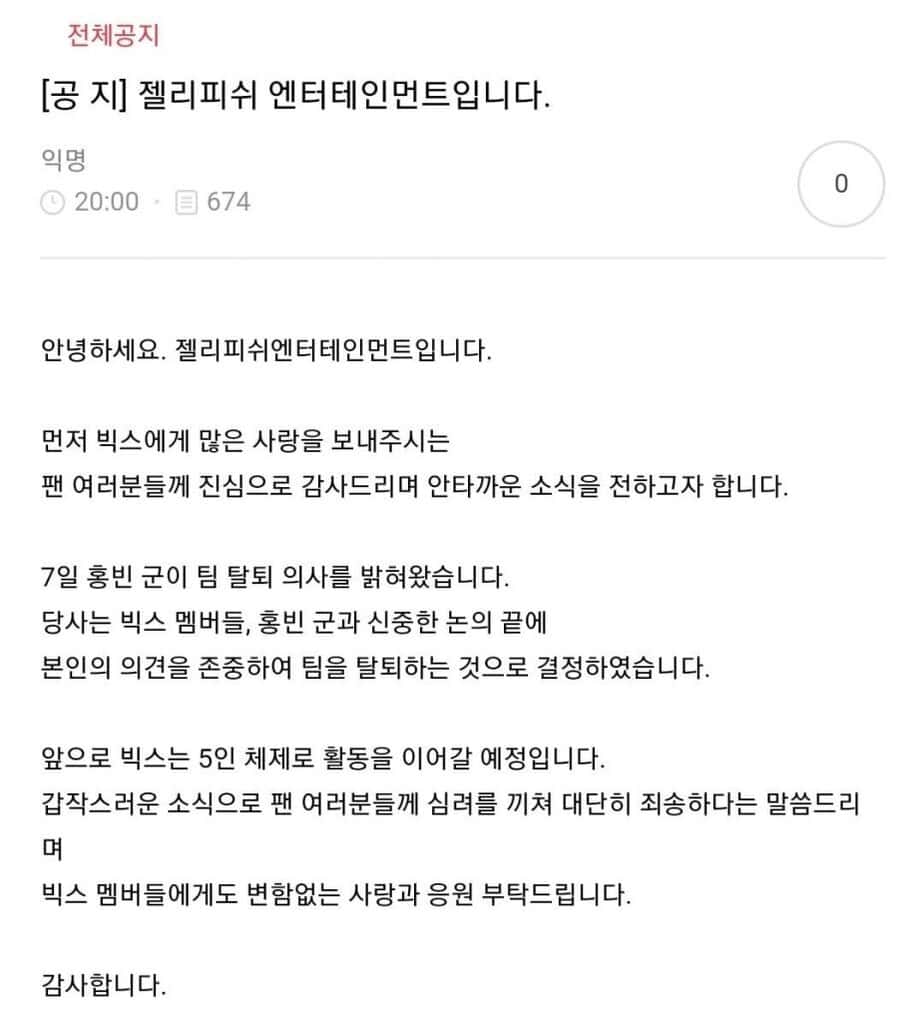Screen dimensions: 924x1022
Task: Tap the circular 0 button beside the post info
Action: click(840, 185)
